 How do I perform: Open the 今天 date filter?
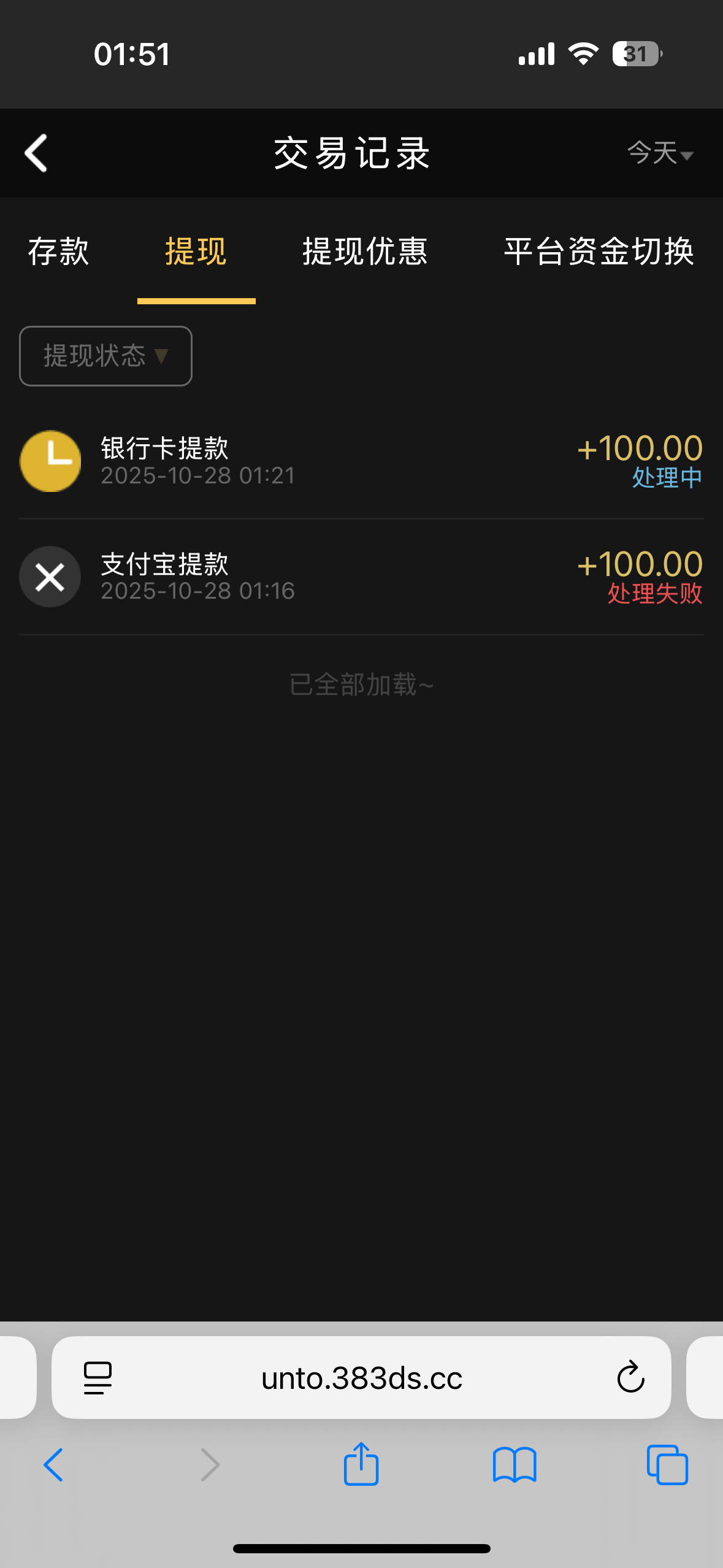click(660, 154)
